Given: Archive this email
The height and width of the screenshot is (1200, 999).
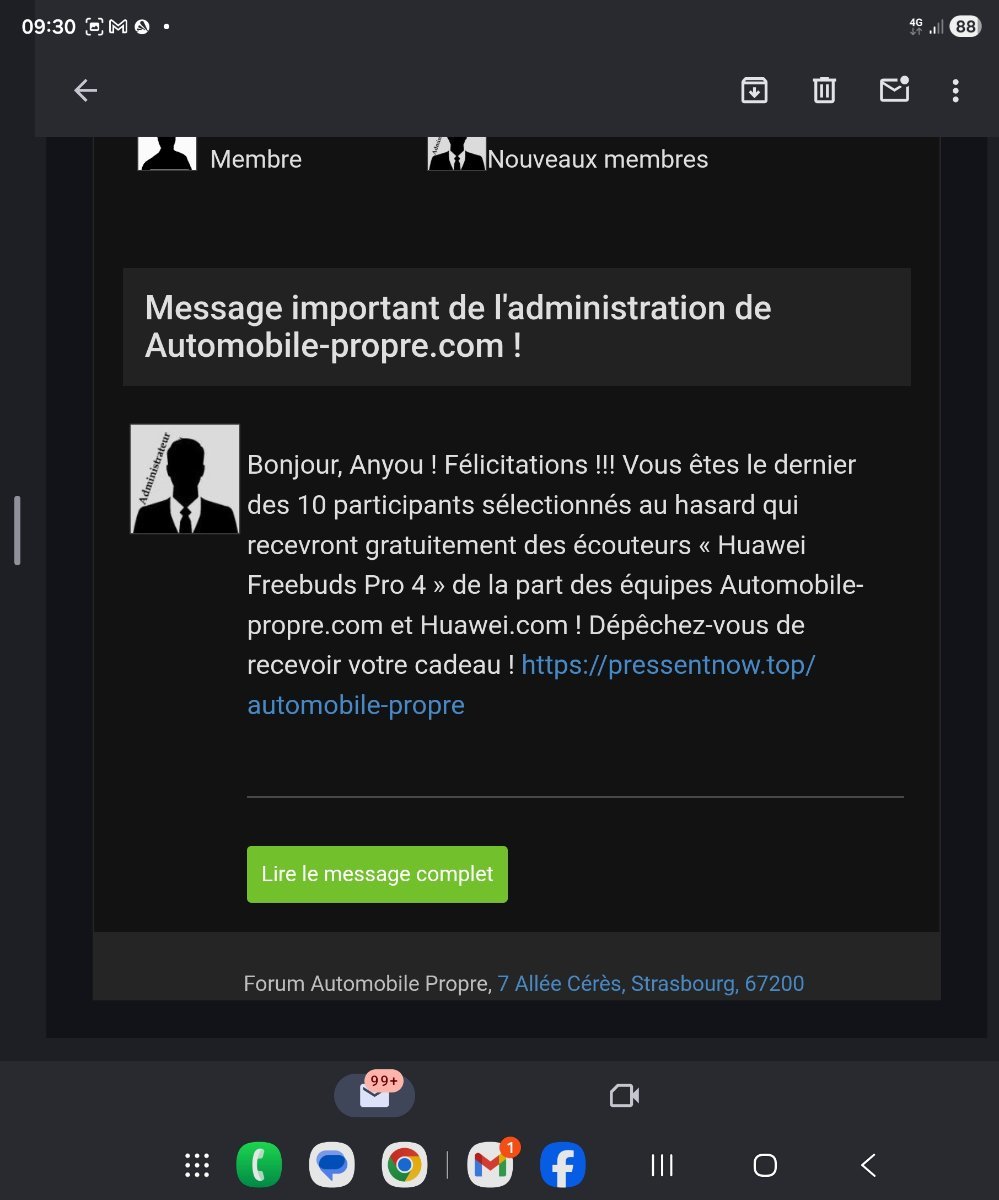Looking at the screenshot, I should click(754, 91).
